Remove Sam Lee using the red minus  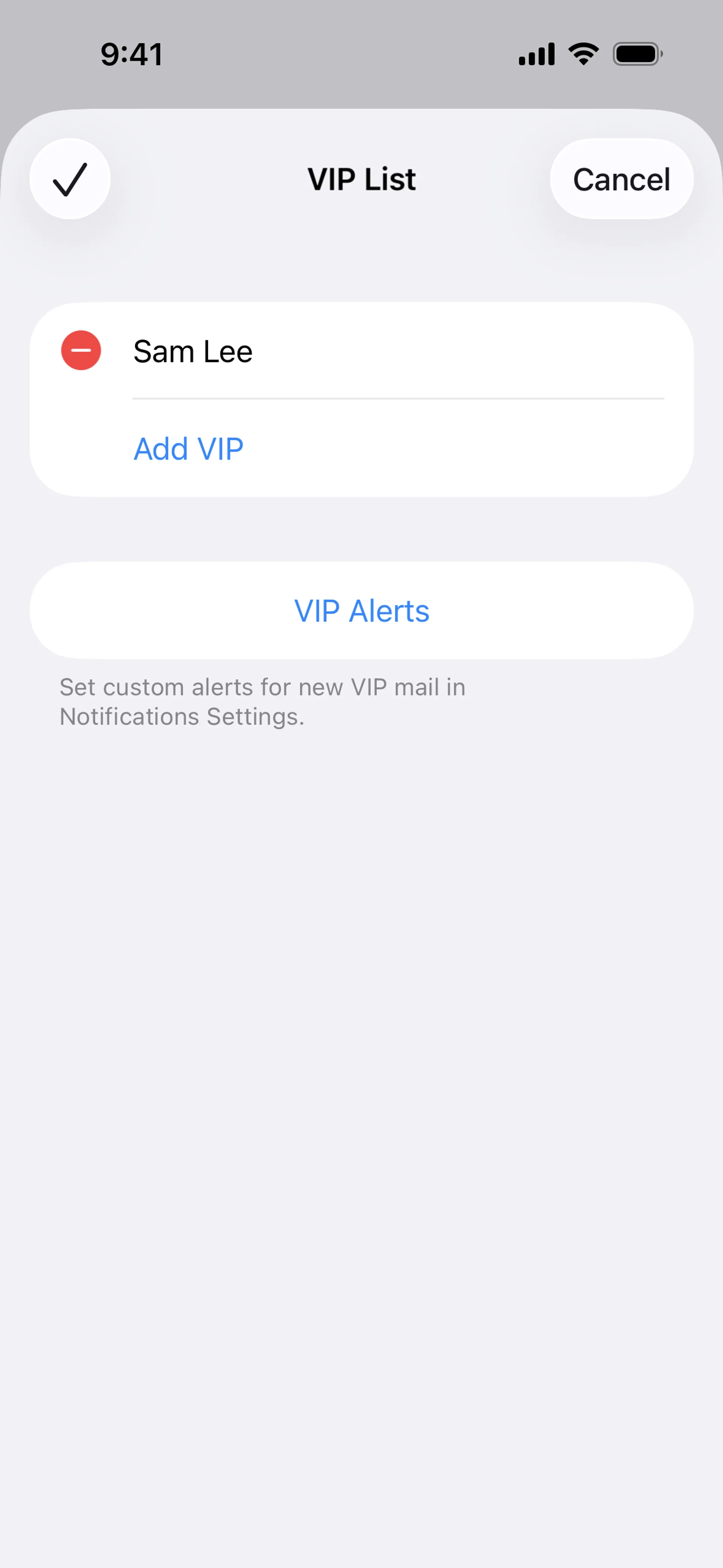(81, 351)
